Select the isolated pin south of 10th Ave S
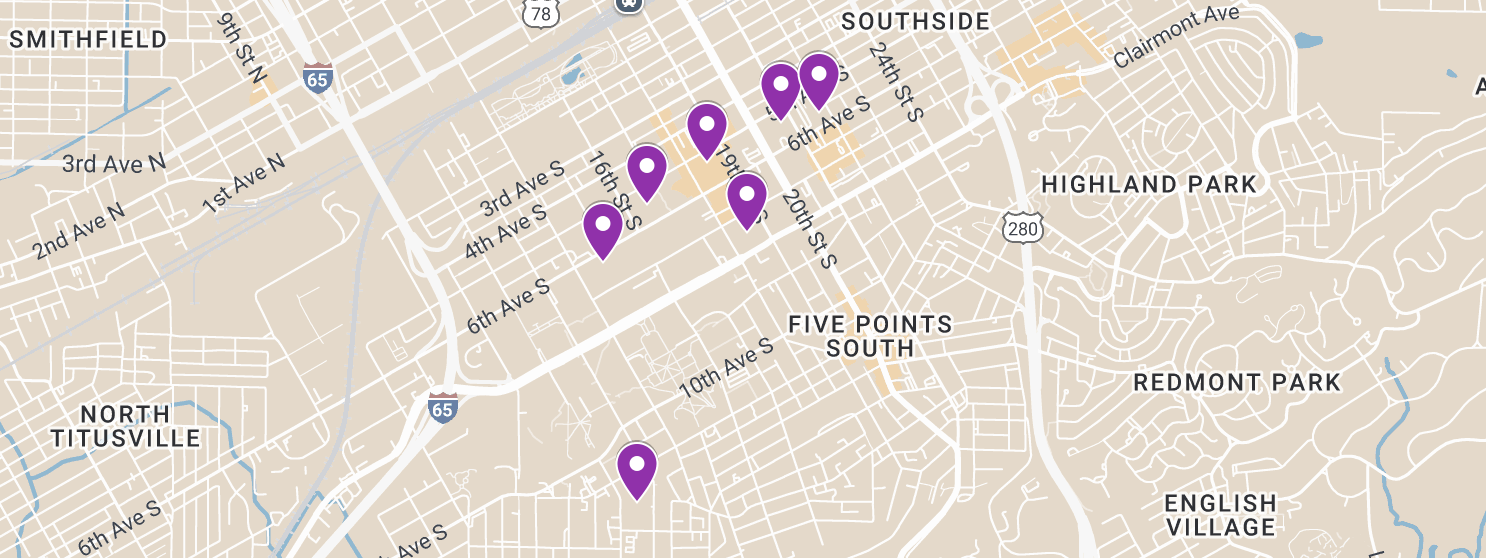 (636, 467)
